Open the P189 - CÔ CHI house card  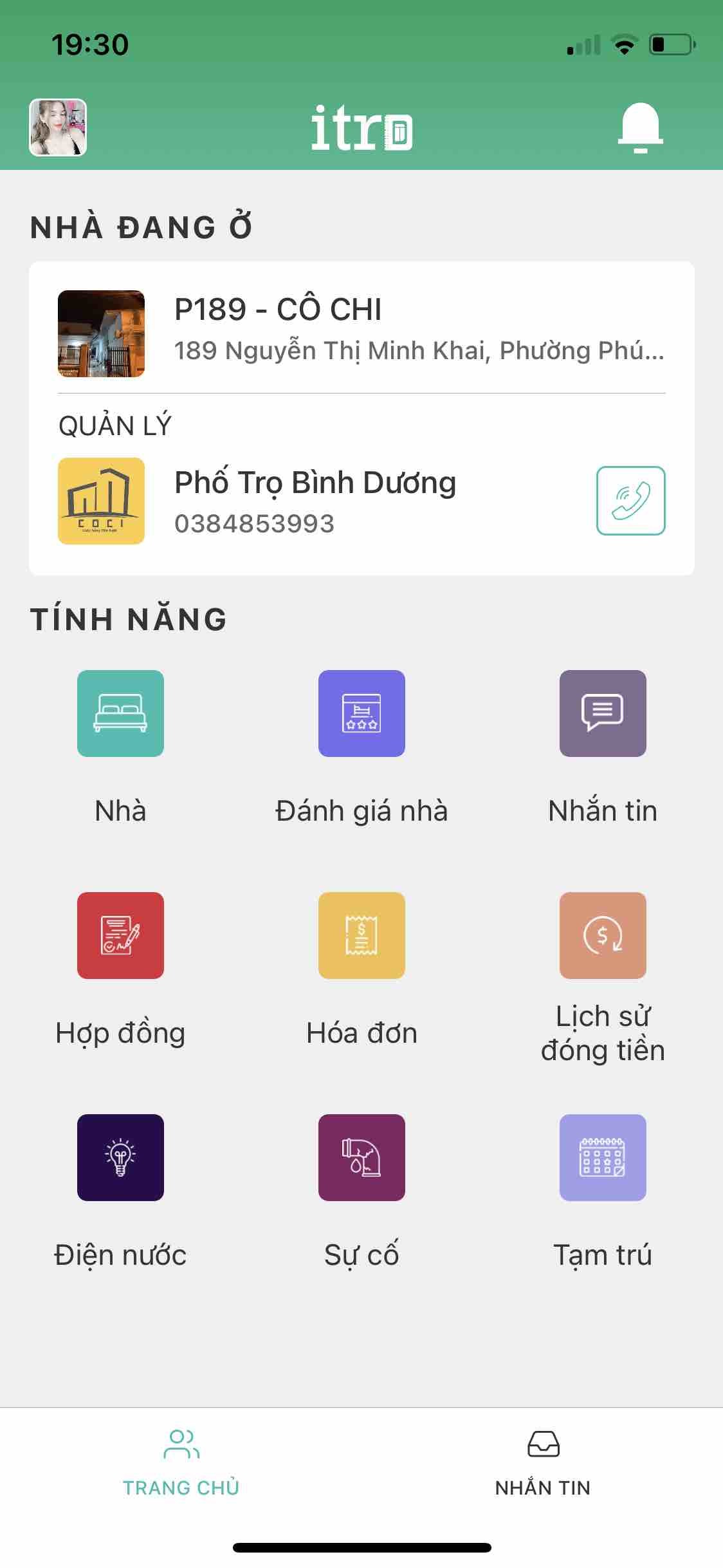point(361,333)
